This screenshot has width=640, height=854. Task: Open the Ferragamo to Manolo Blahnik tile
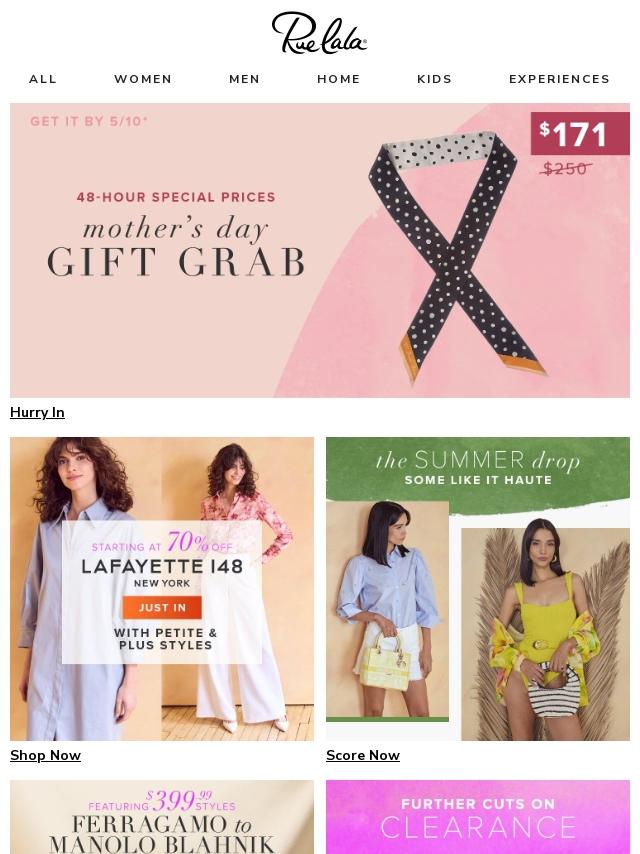coord(162,818)
